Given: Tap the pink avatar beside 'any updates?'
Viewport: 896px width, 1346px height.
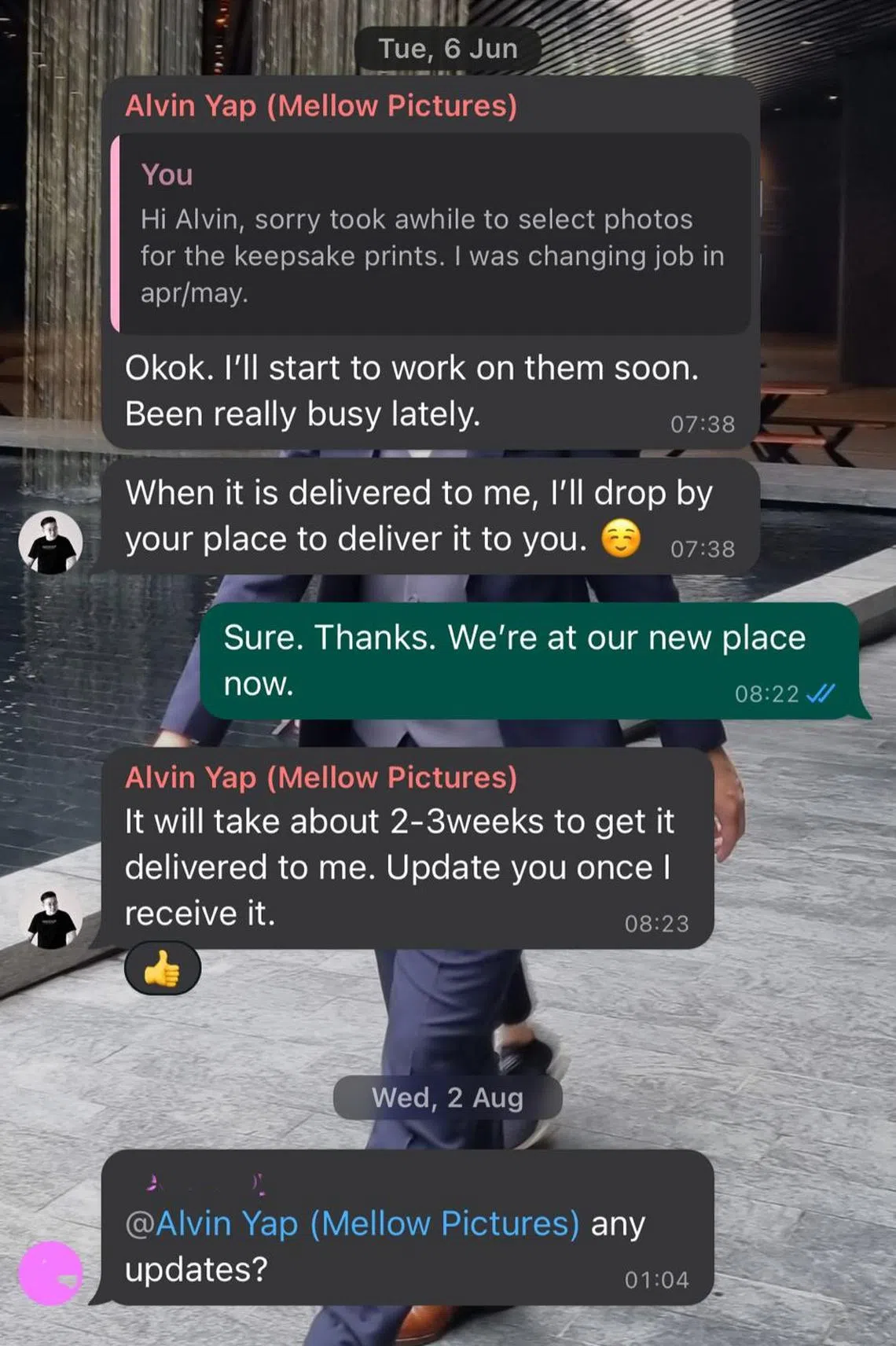Looking at the screenshot, I should point(50,1274).
